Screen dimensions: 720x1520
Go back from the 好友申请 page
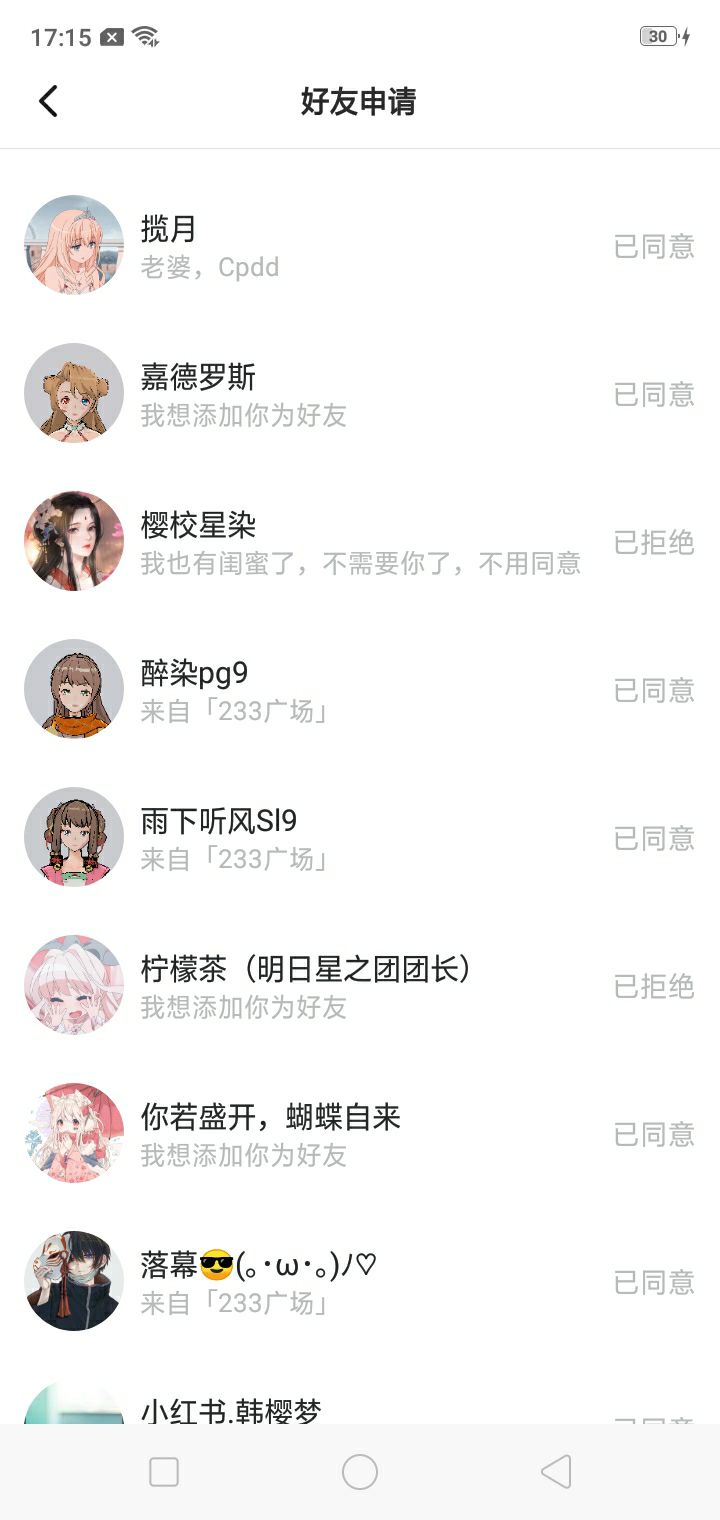tap(48, 101)
